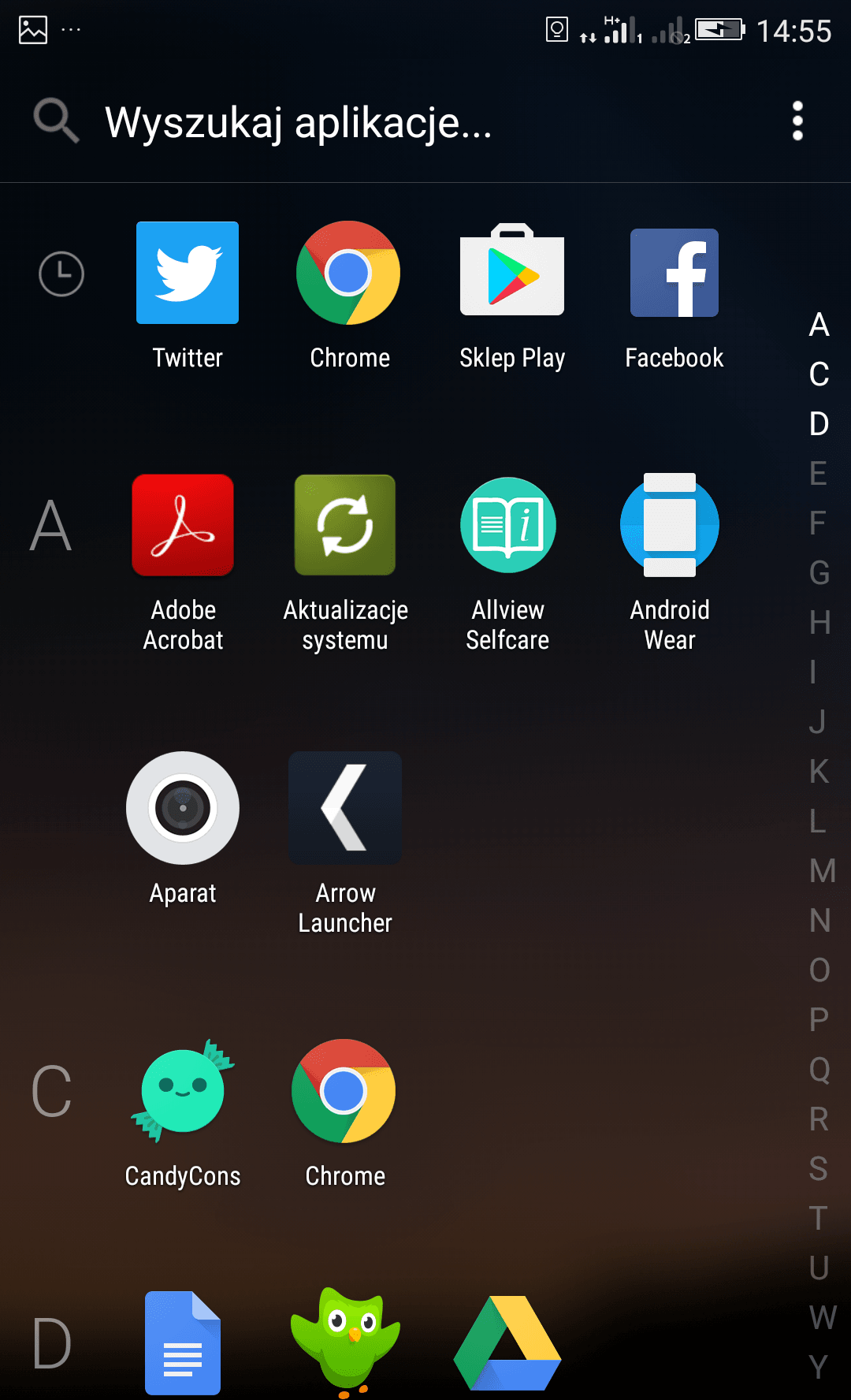
Task: Open the three-dot overflow menu
Action: (x=797, y=121)
